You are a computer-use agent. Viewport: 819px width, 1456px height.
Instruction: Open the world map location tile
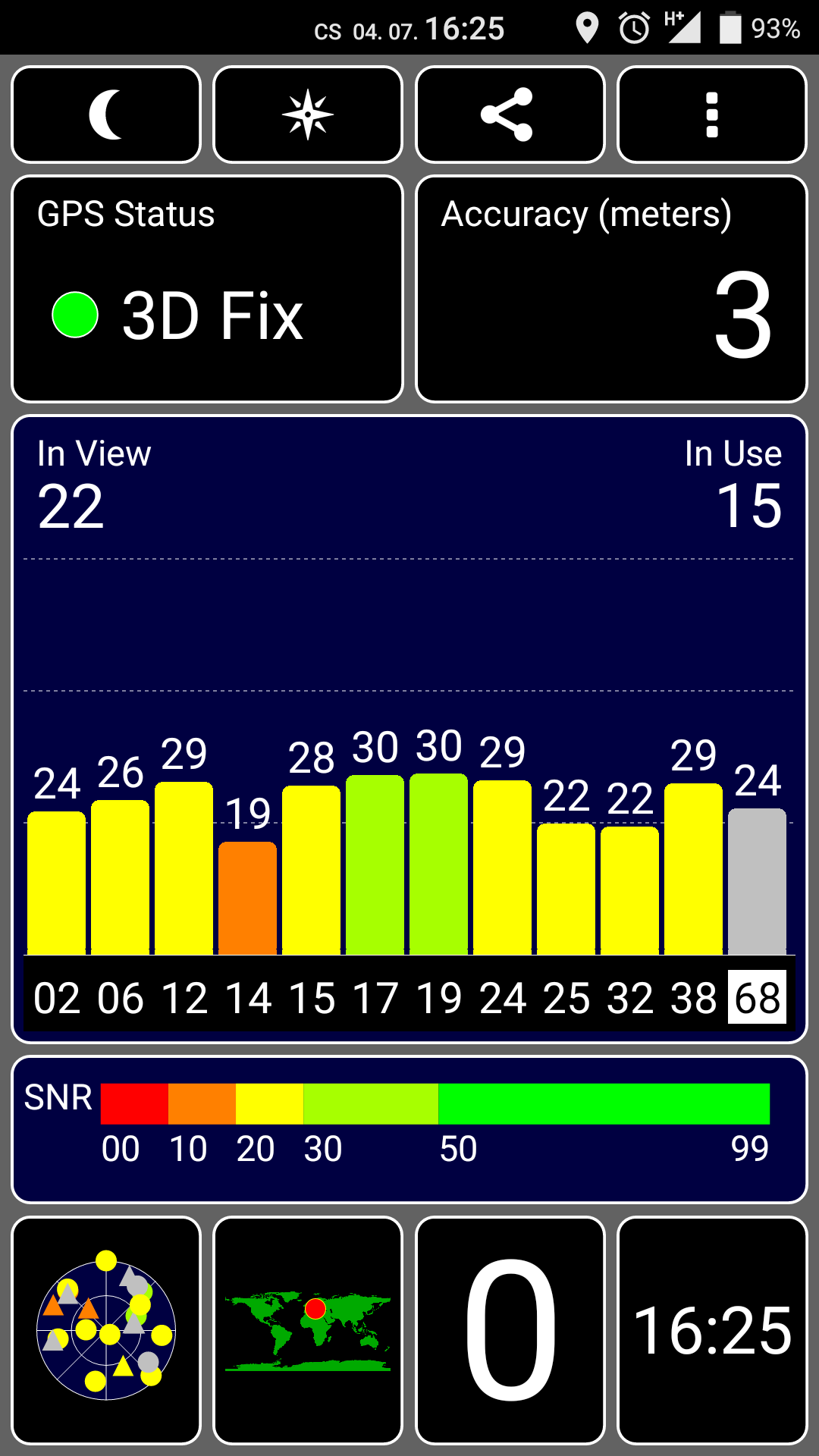pyautogui.click(x=308, y=1330)
